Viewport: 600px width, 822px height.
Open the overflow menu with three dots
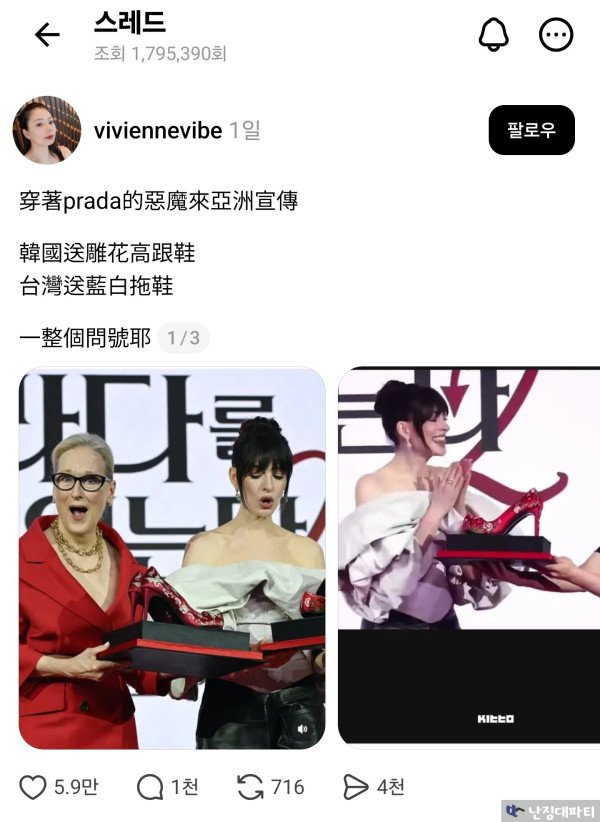556,35
